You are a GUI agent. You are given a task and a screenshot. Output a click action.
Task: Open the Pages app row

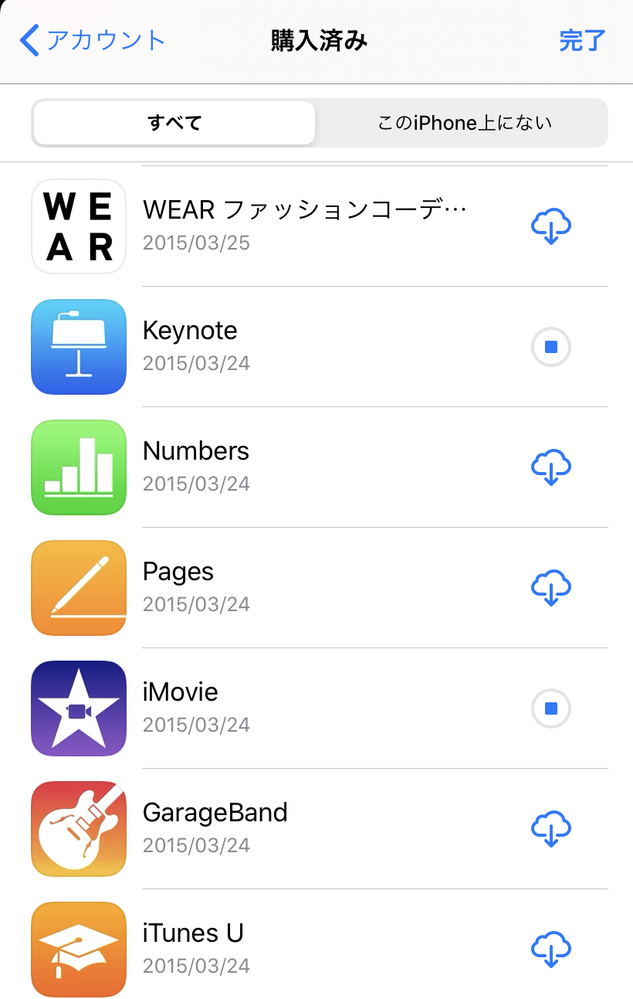tap(300, 587)
